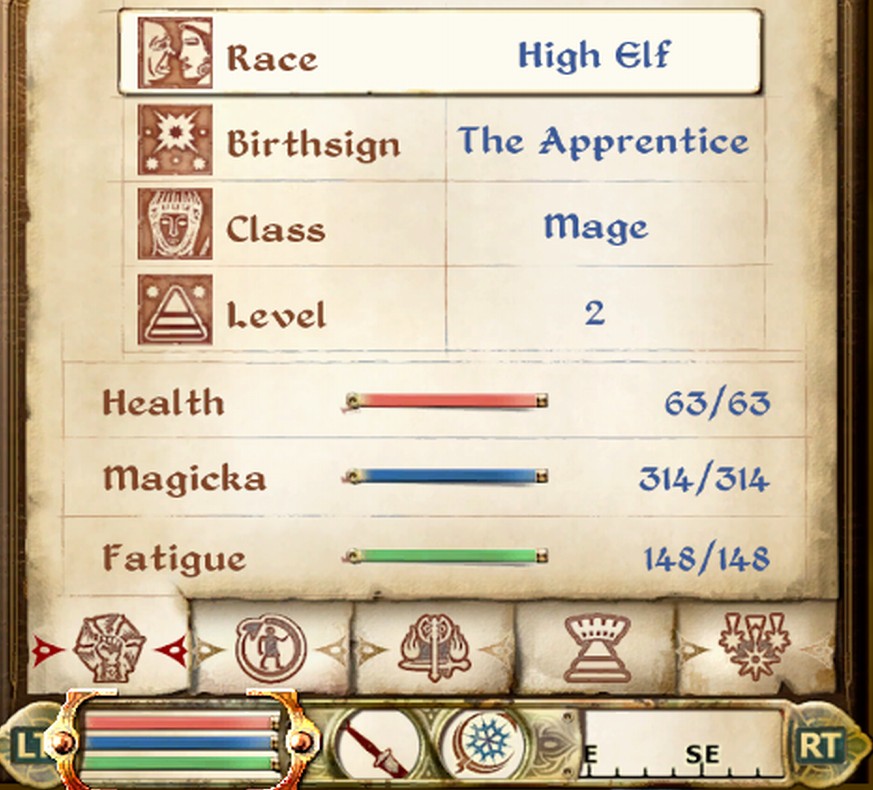873x790 pixels.
Task: Open the attributes tab with warrior circle icon
Action: pyautogui.click(x=270, y=649)
